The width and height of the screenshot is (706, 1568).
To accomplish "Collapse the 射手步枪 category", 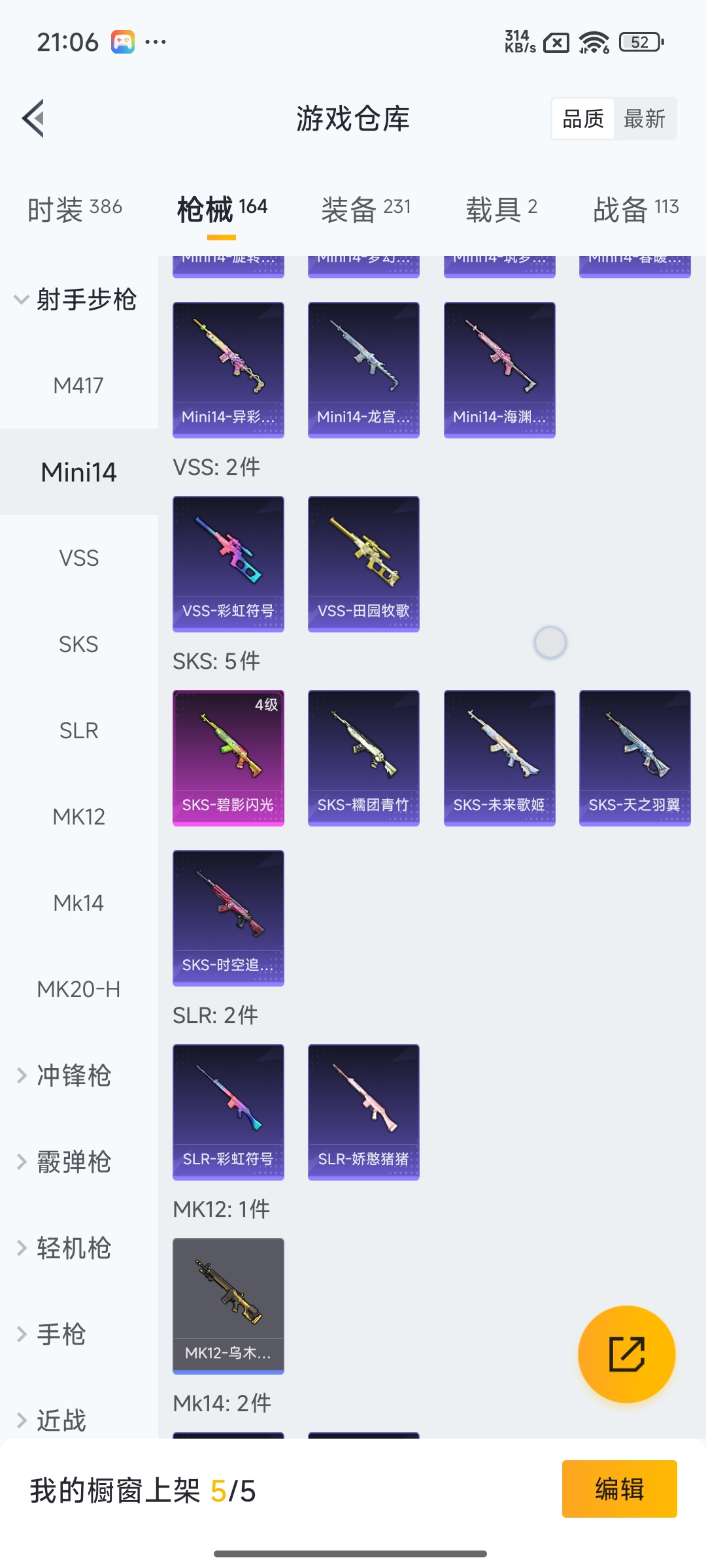I will [78, 299].
